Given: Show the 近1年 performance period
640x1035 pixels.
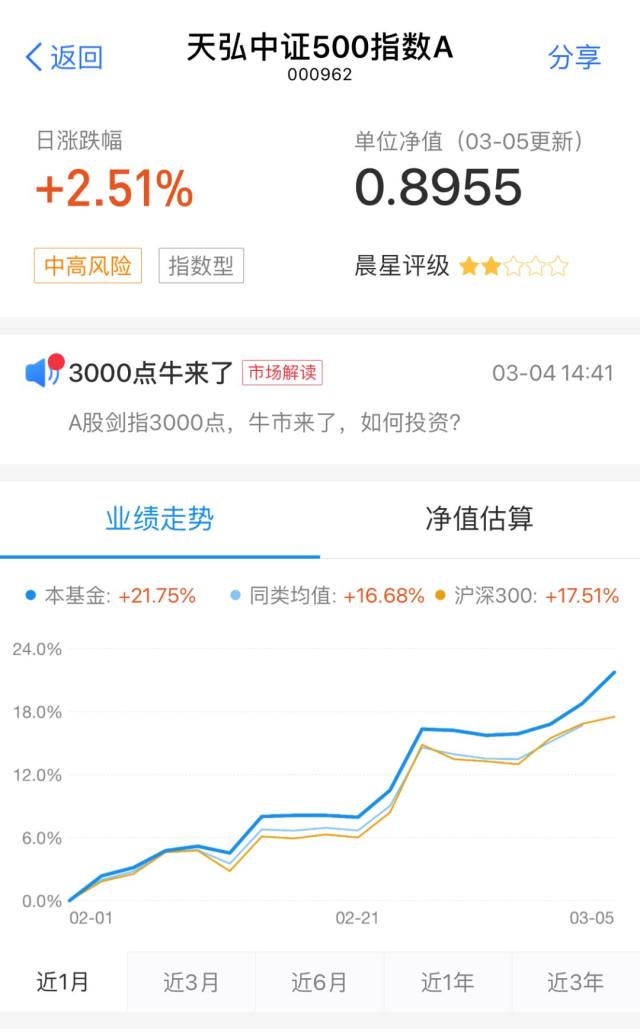Looking at the screenshot, I should (447, 983).
